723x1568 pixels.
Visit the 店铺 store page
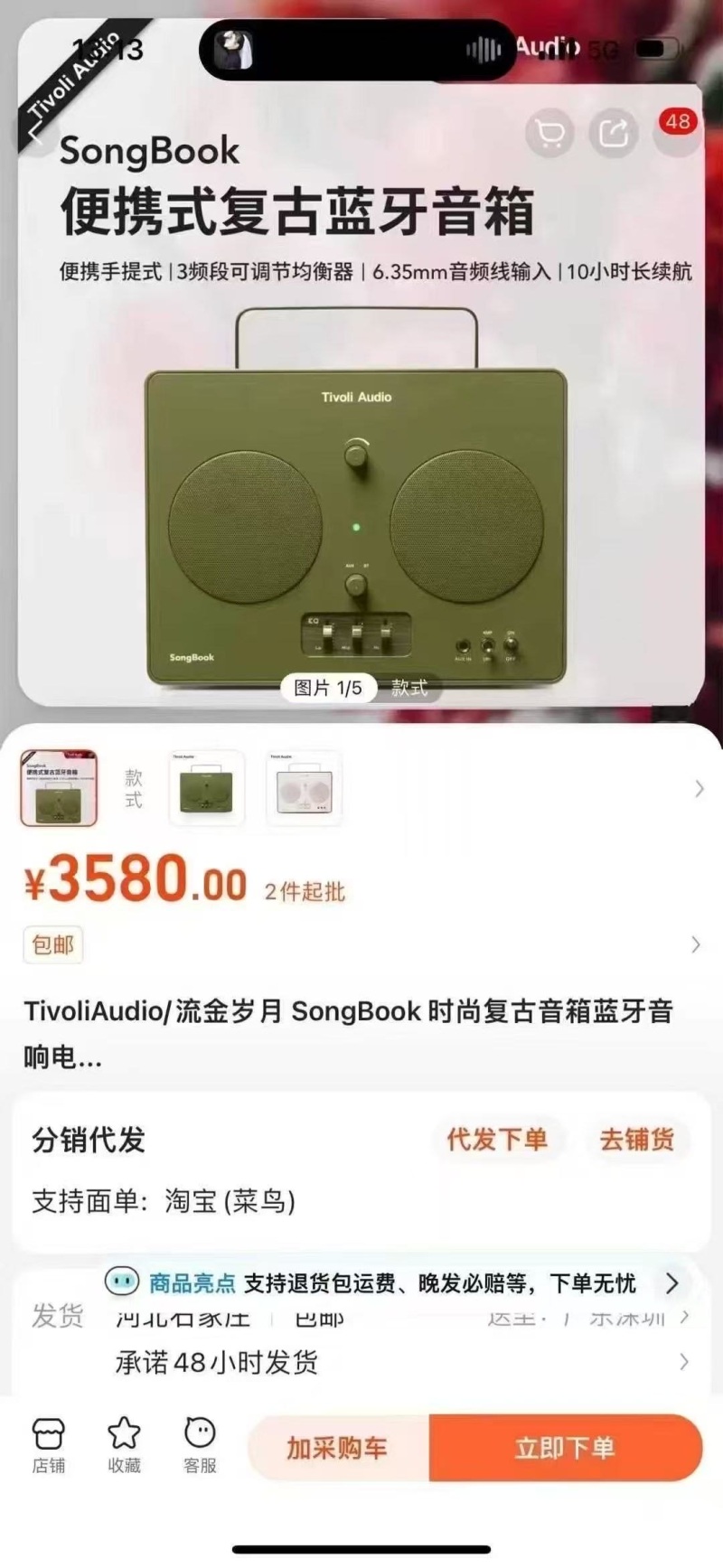click(x=49, y=1446)
